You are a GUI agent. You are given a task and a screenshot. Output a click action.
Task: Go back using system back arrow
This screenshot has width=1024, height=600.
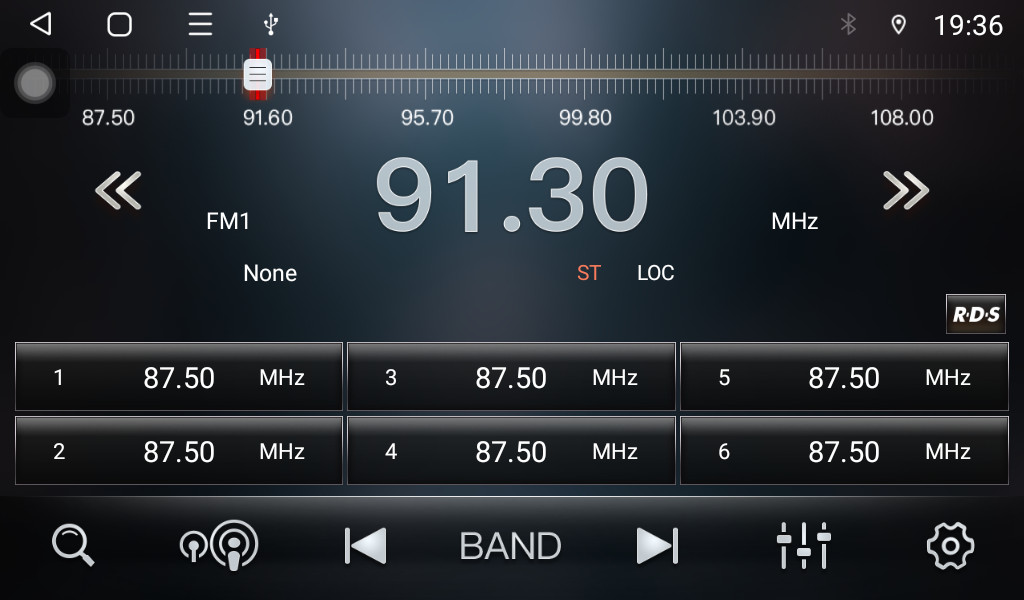[x=40, y=24]
